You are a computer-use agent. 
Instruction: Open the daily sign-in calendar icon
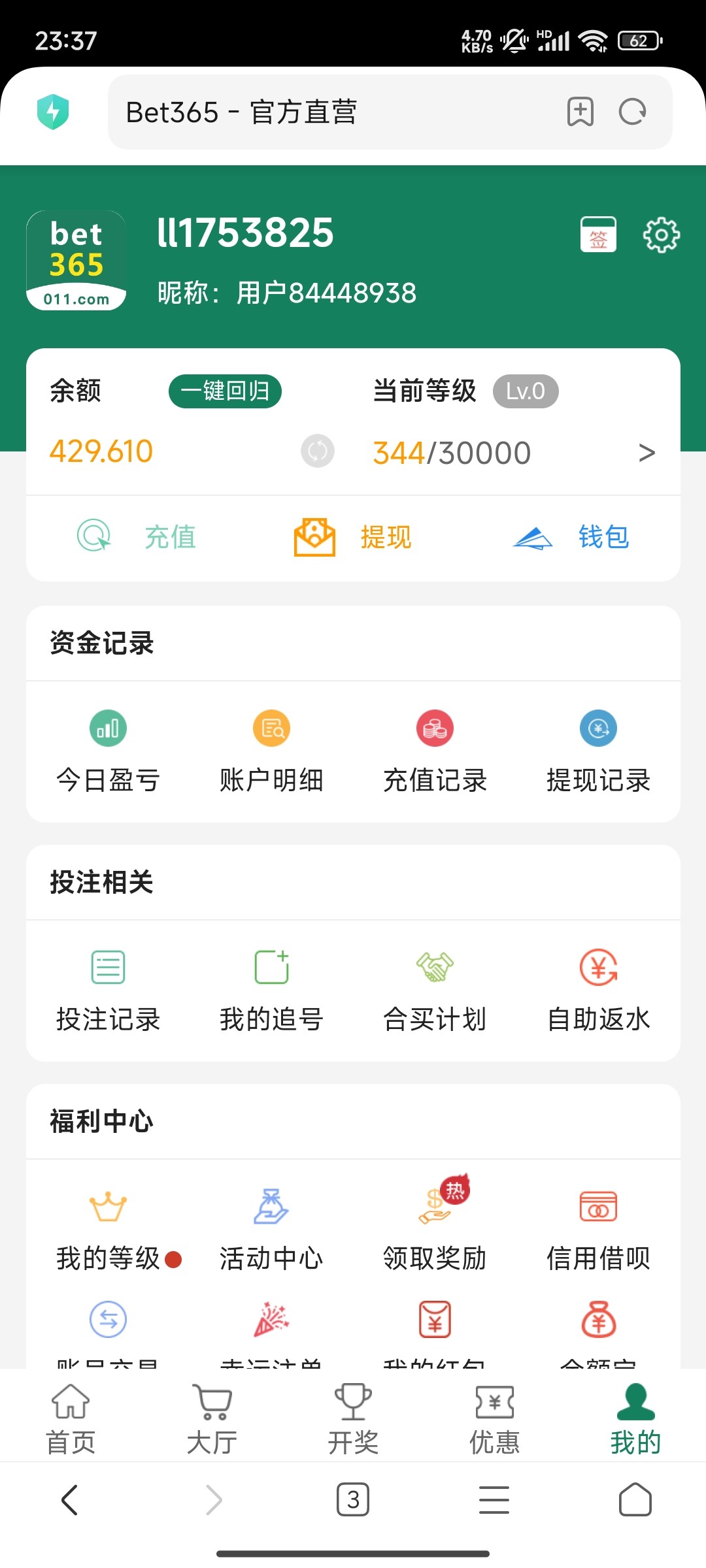click(598, 235)
